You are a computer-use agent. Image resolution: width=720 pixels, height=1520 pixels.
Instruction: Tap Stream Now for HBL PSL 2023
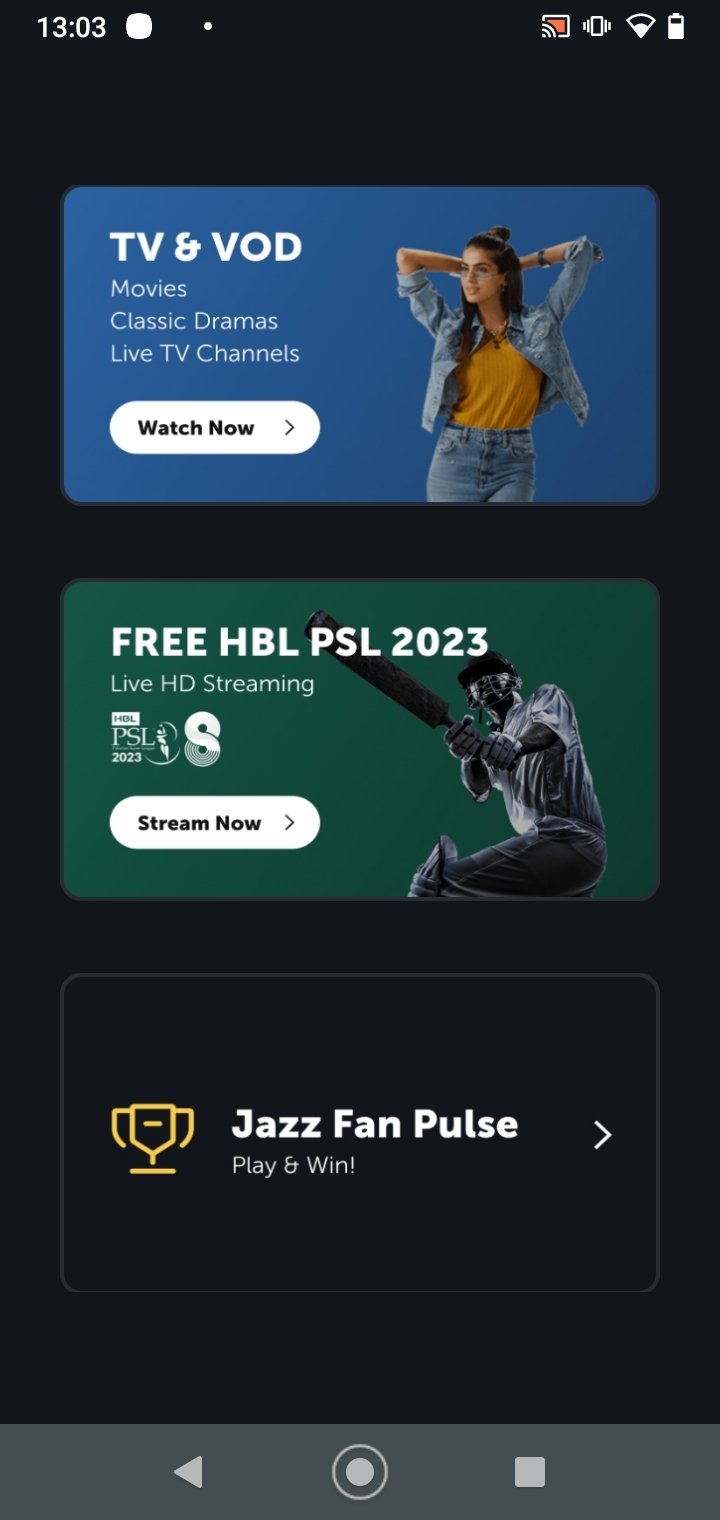pos(214,823)
